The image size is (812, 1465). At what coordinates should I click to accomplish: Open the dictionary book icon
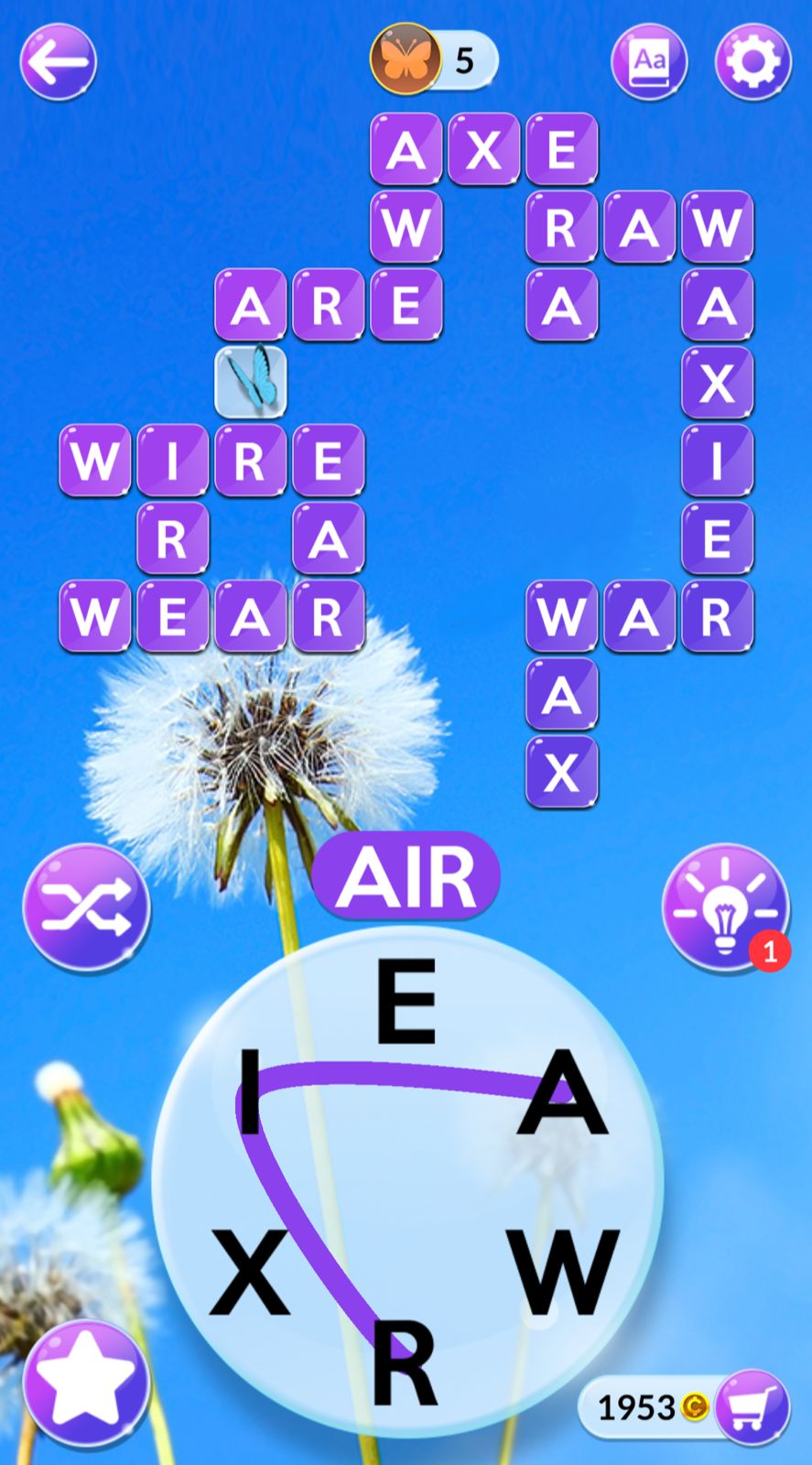tap(649, 62)
